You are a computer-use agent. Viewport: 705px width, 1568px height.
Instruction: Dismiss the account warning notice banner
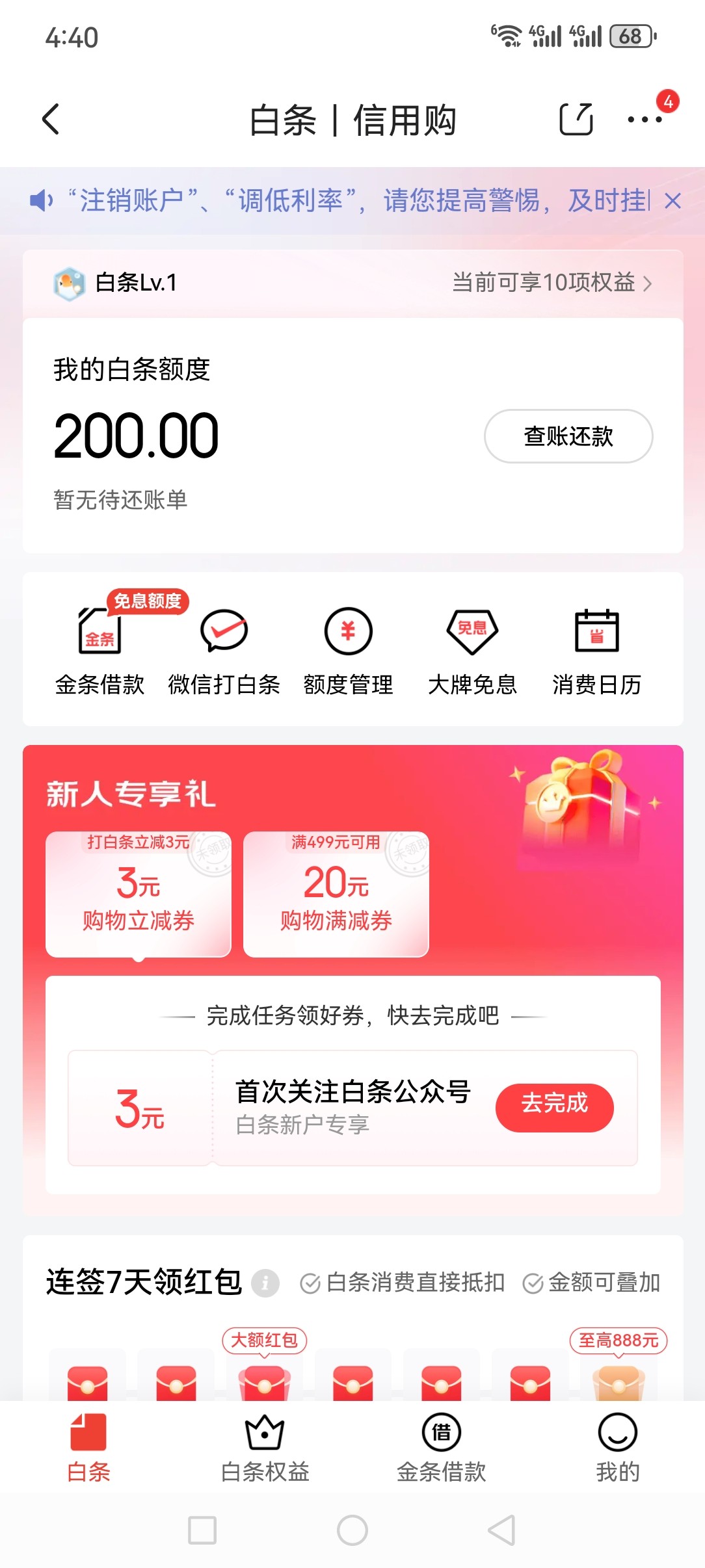coord(673,201)
